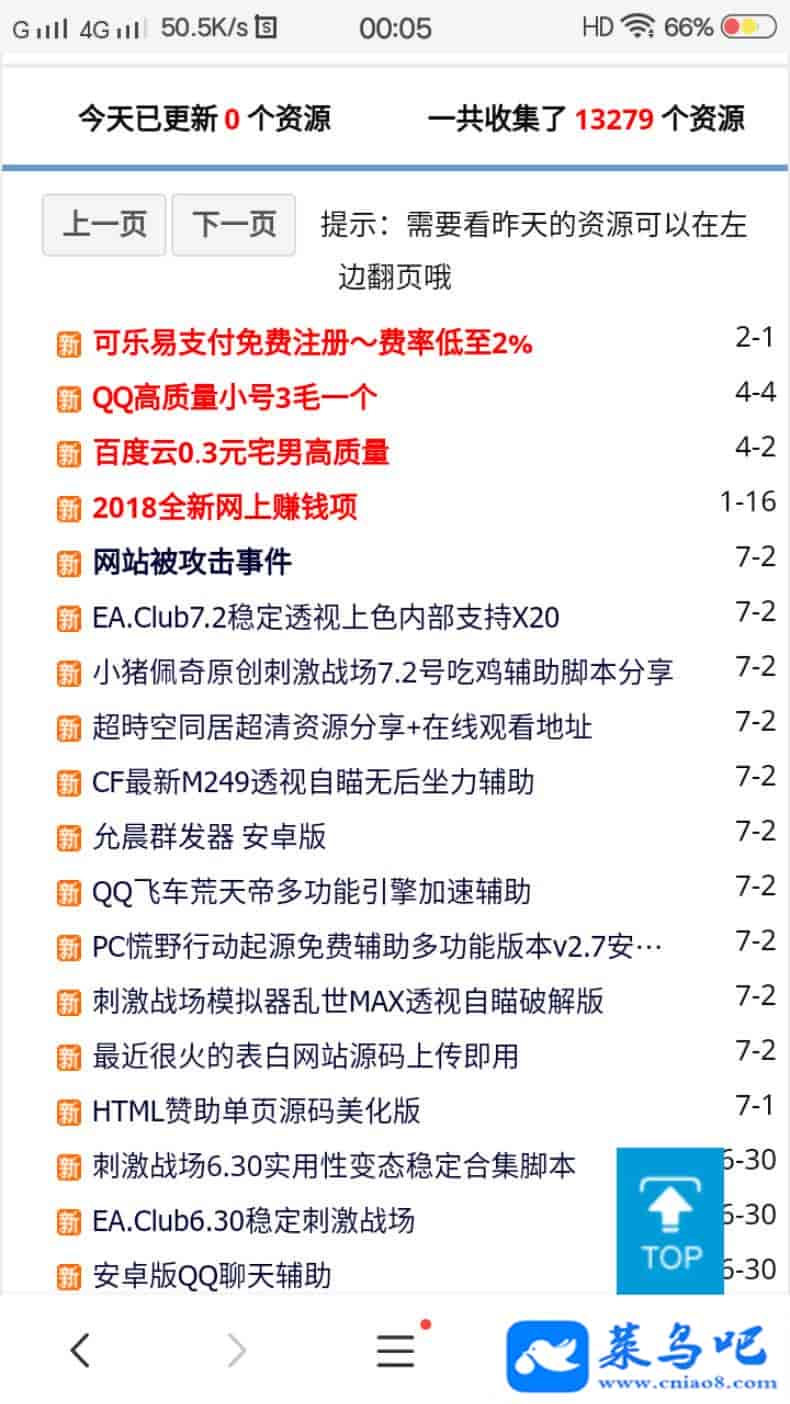
Task: Open 小猪佩奇原创刺激战场7.2号 script post
Action: coord(382,672)
